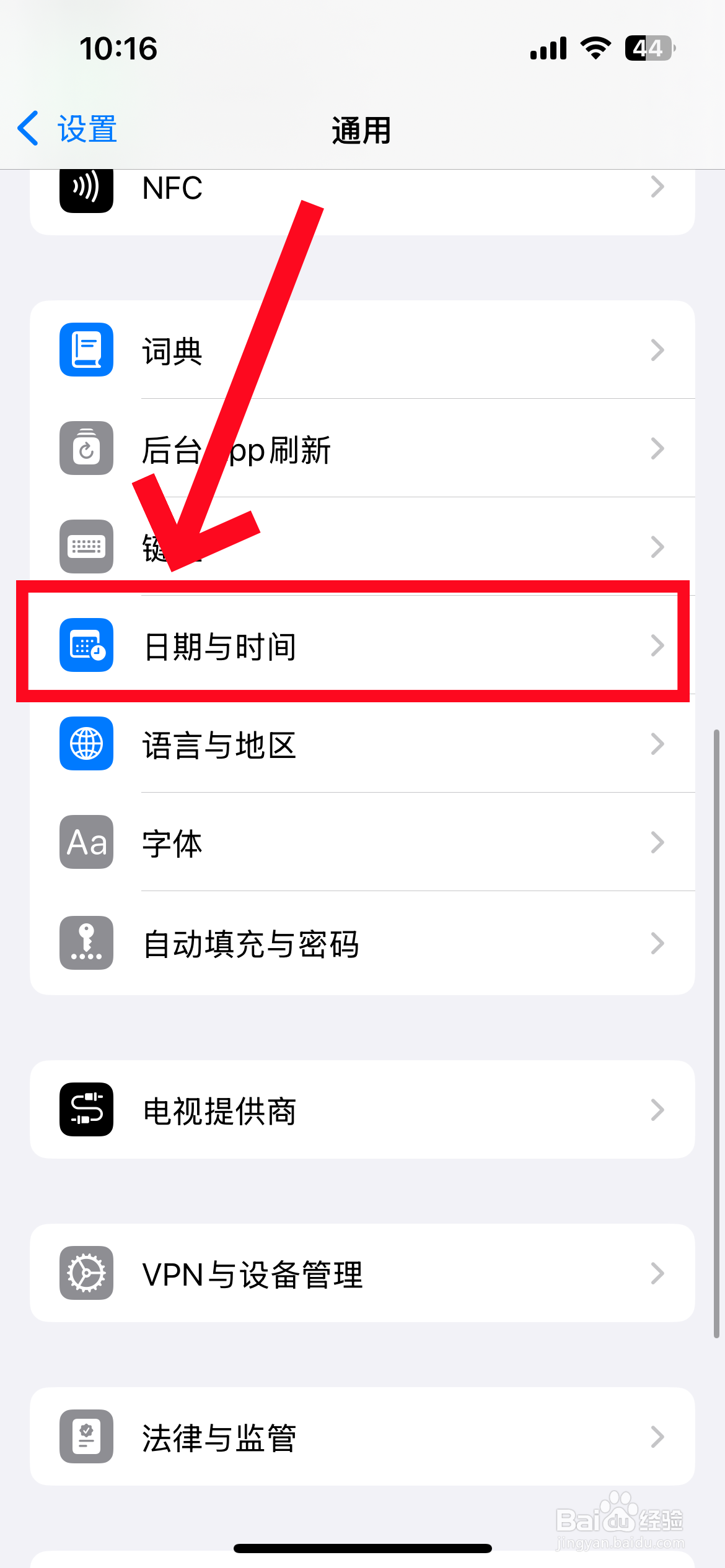
Task: Tap the Language & Region globe icon
Action: coord(86,744)
